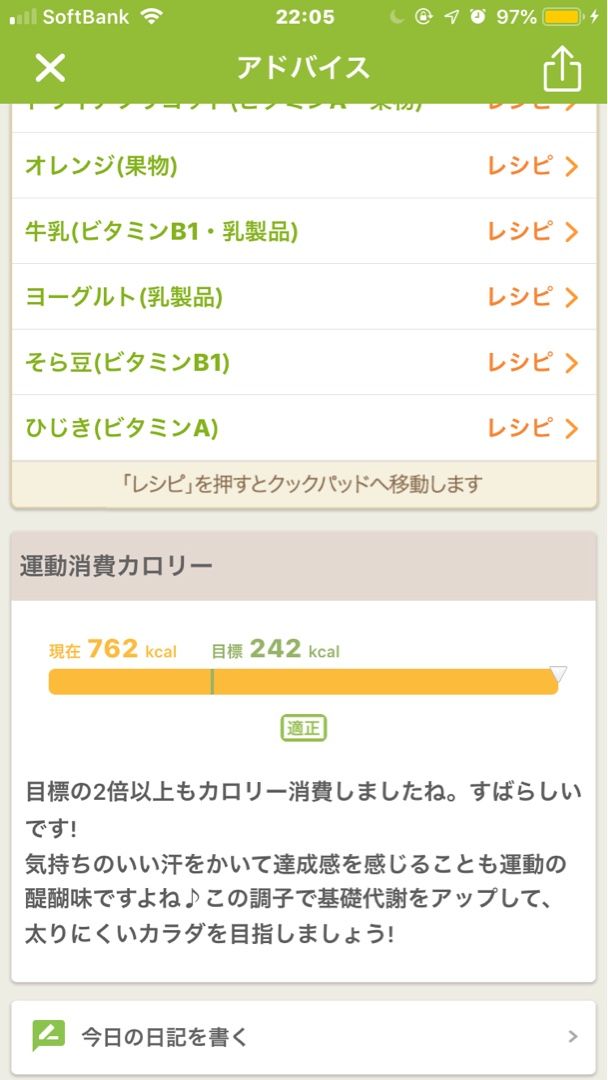
Task: Open 今日の日記を書く
Action: click(x=303, y=1036)
